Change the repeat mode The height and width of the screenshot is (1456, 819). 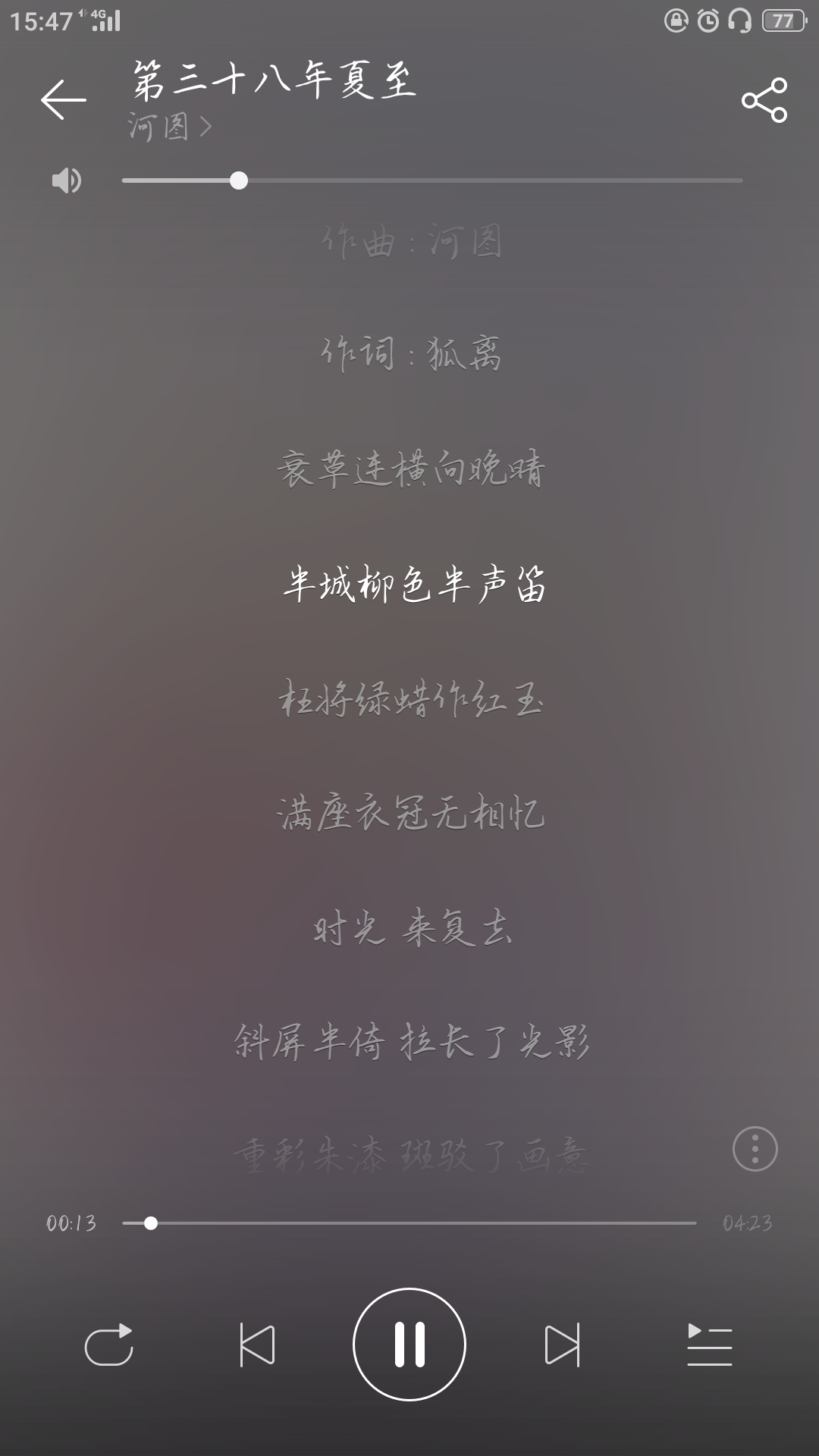[109, 1345]
